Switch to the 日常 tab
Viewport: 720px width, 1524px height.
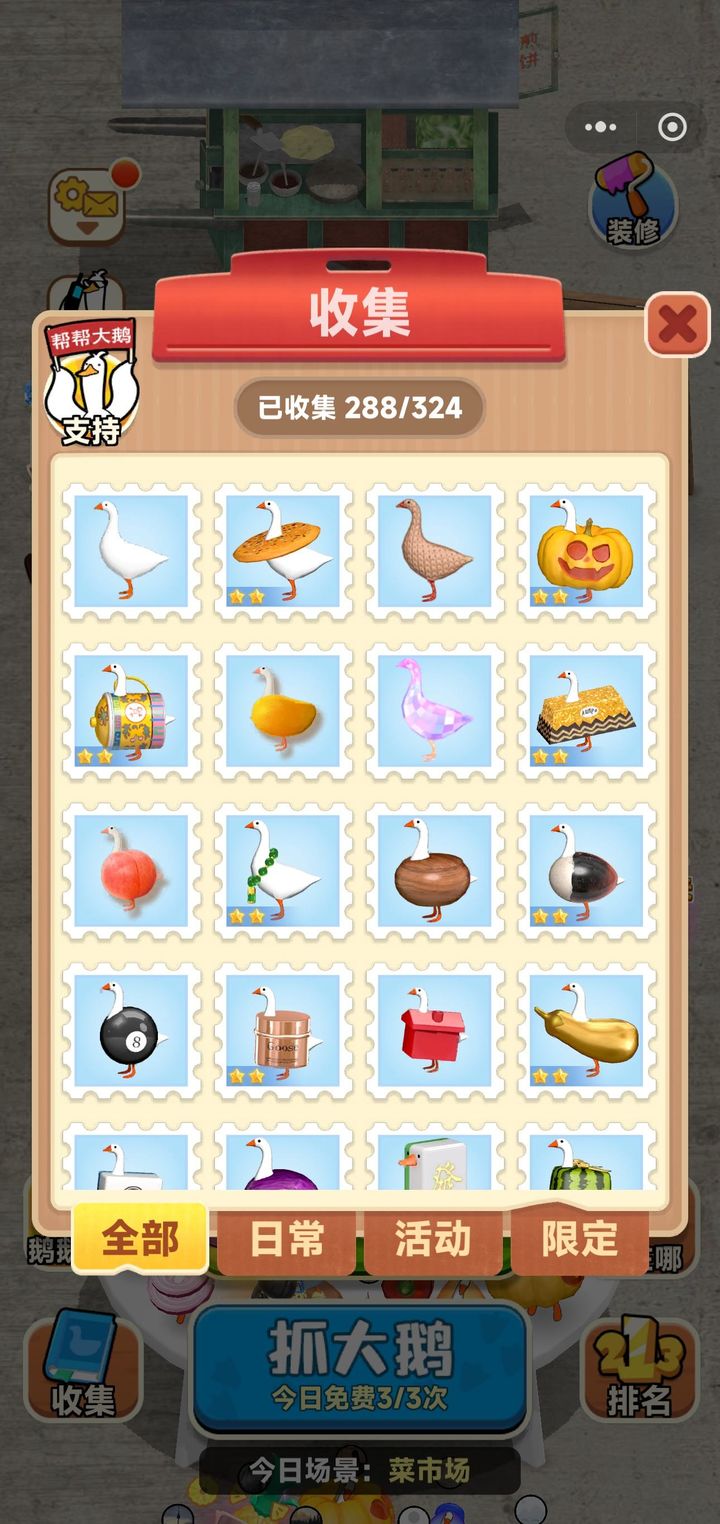(x=286, y=1240)
